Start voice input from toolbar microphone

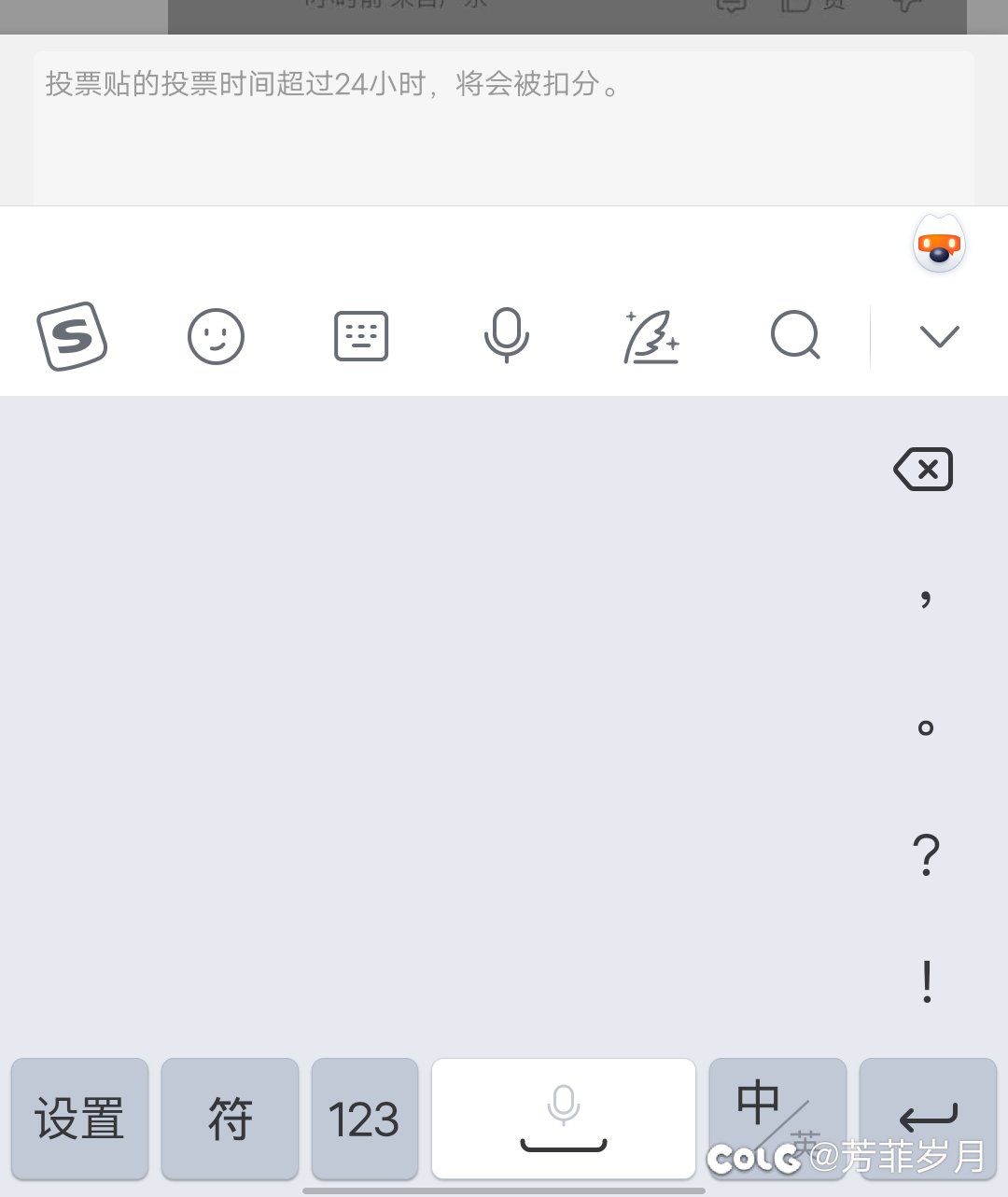(x=506, y=336)
